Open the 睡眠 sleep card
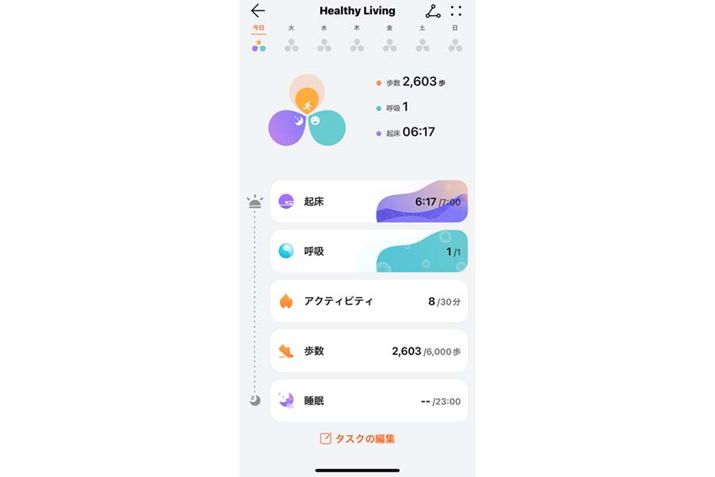This screenshot has width=715, height=477. (368, 400)
